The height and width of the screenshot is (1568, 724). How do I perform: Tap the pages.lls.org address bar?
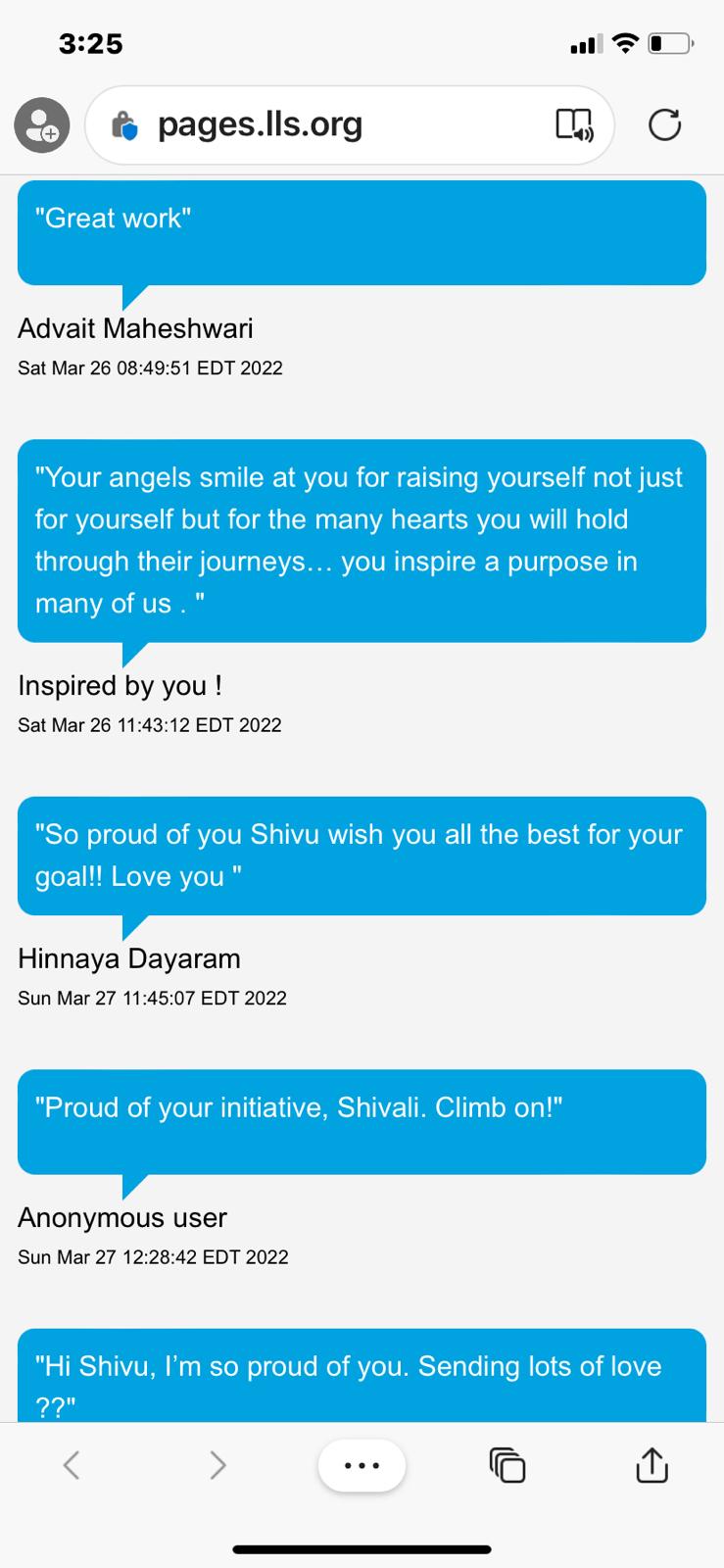point(294,125)
